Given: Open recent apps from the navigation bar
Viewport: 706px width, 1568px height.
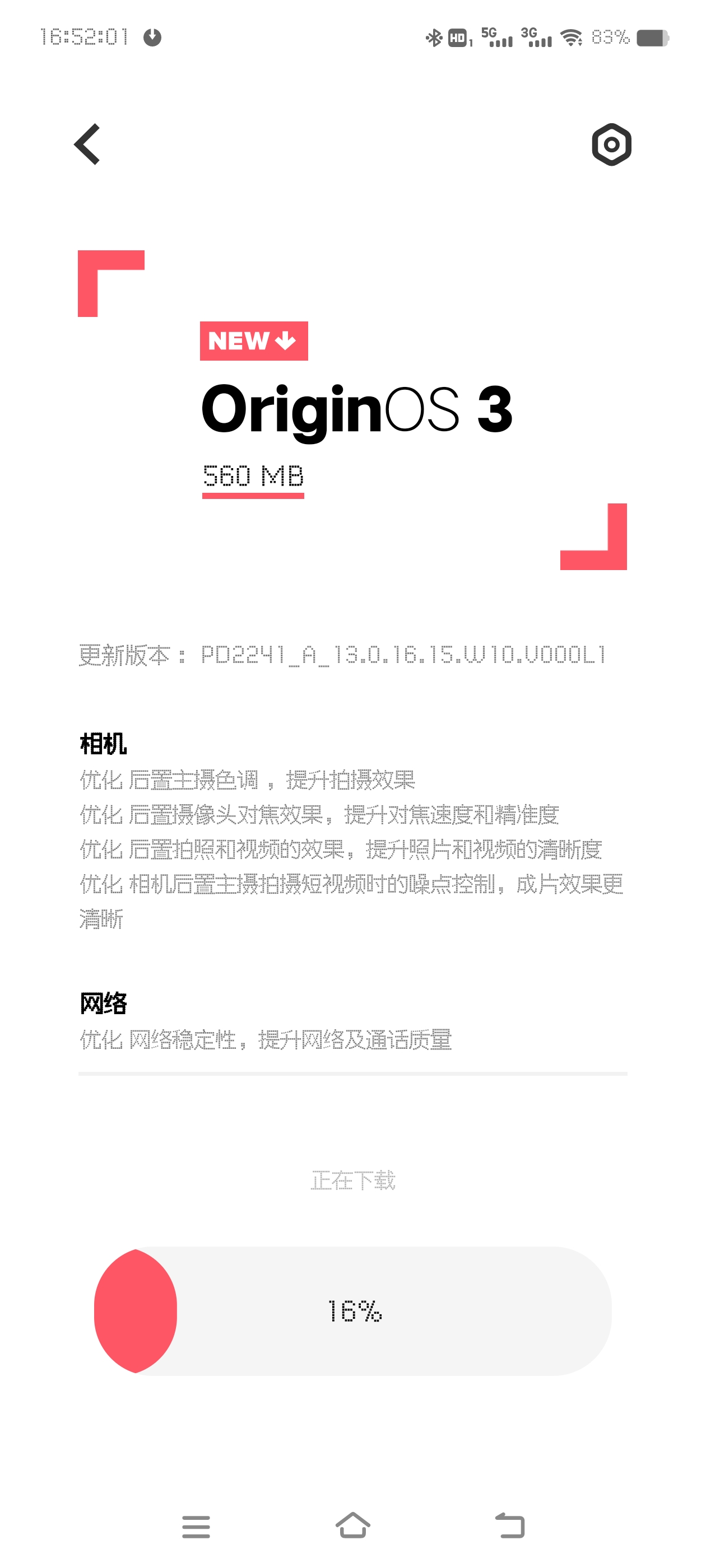Looking at the screenshot, I should 196,1526.
